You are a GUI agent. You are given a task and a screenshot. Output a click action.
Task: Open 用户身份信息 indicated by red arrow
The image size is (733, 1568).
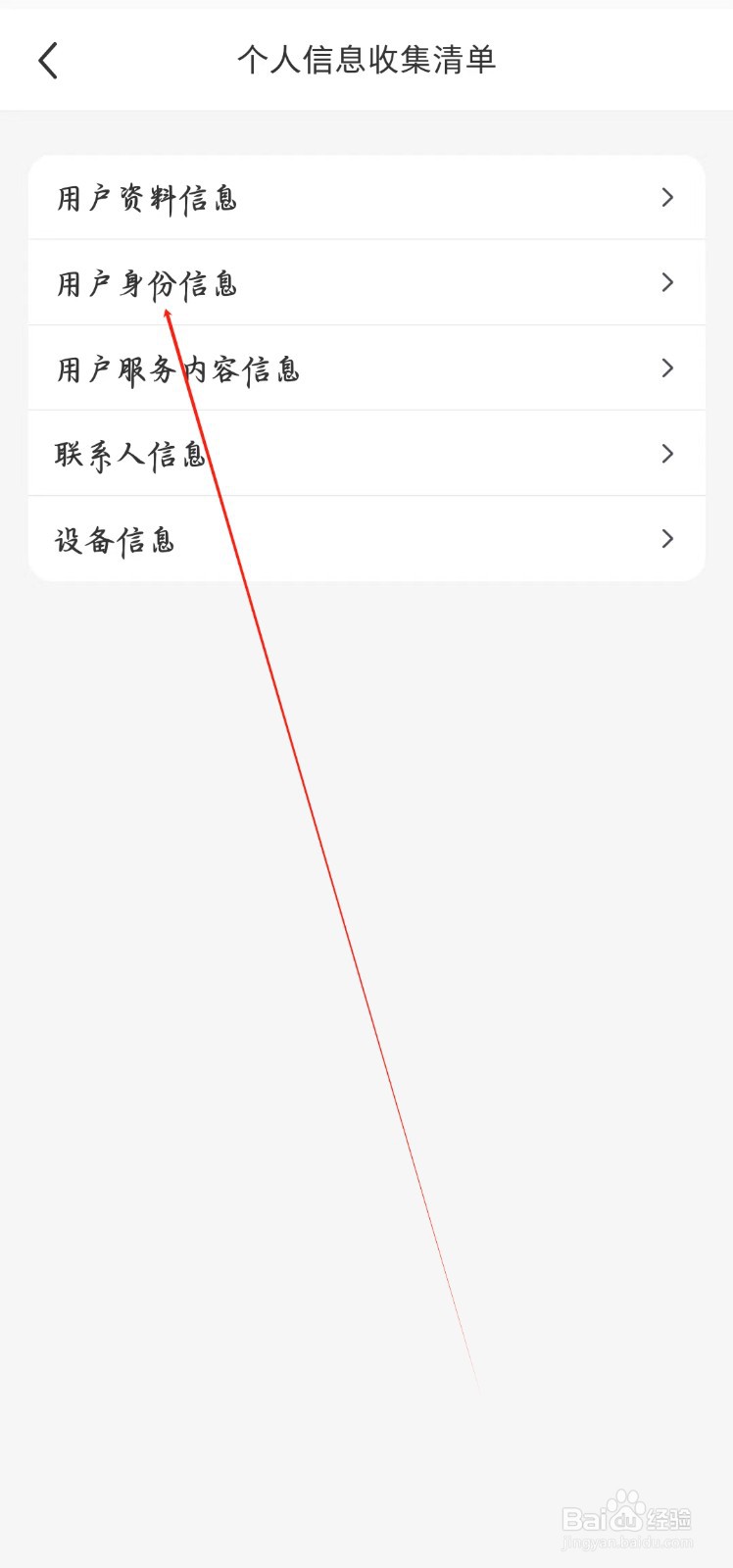click(x=366, y=283)
